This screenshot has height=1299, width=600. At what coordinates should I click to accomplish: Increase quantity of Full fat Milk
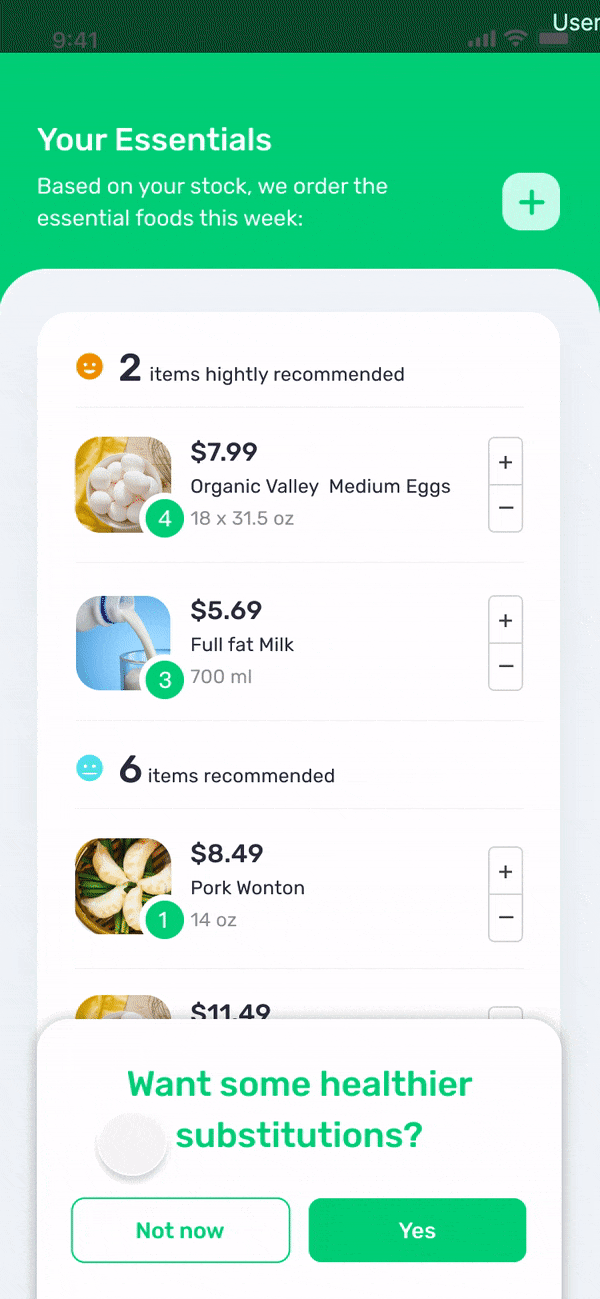tap(505, 621)
